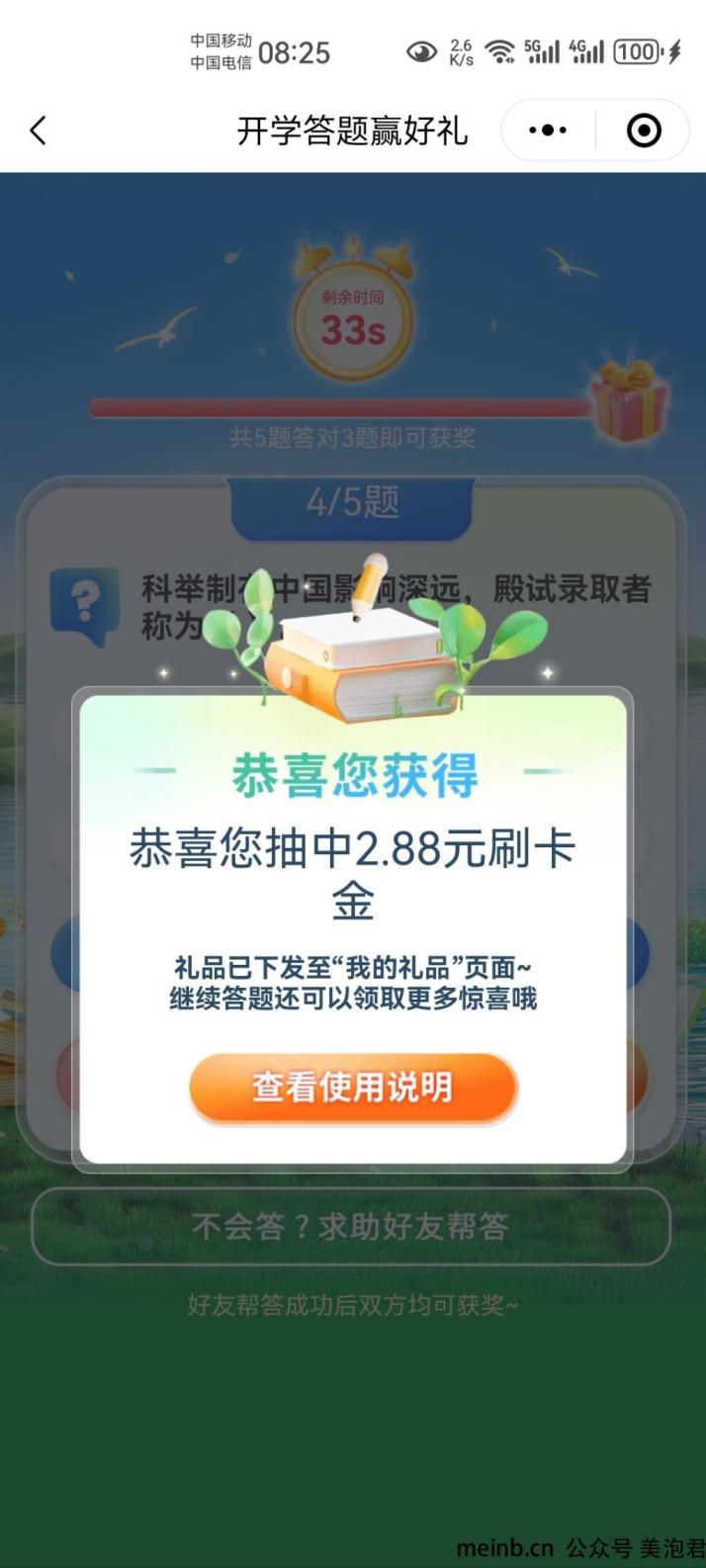Open the mini program three-dot menu
The image size is (706, 1568).
click(x=548, y=131)
